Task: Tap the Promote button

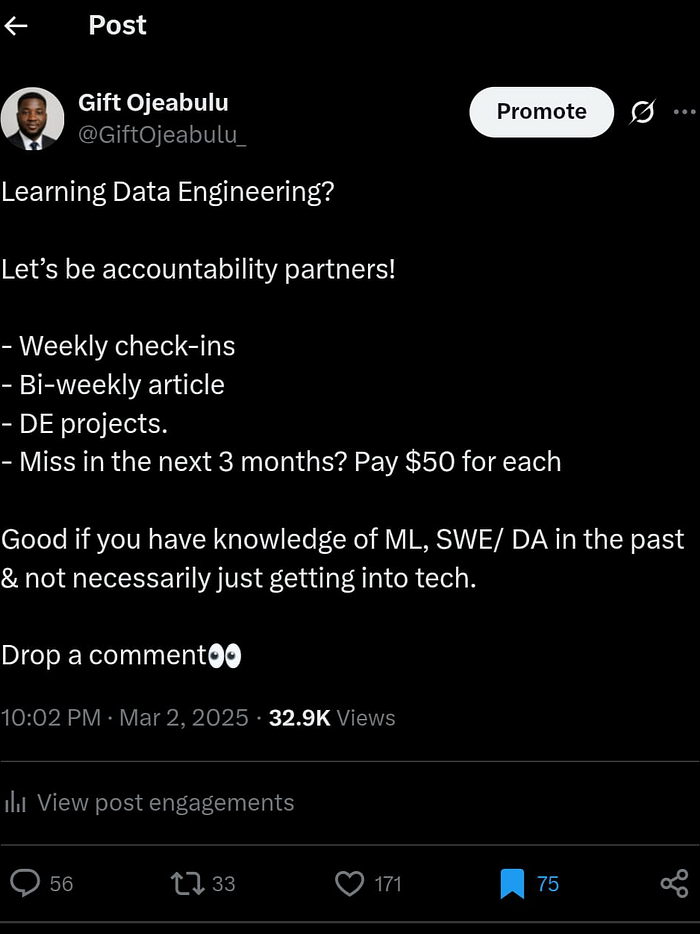Action: [541, 112]
